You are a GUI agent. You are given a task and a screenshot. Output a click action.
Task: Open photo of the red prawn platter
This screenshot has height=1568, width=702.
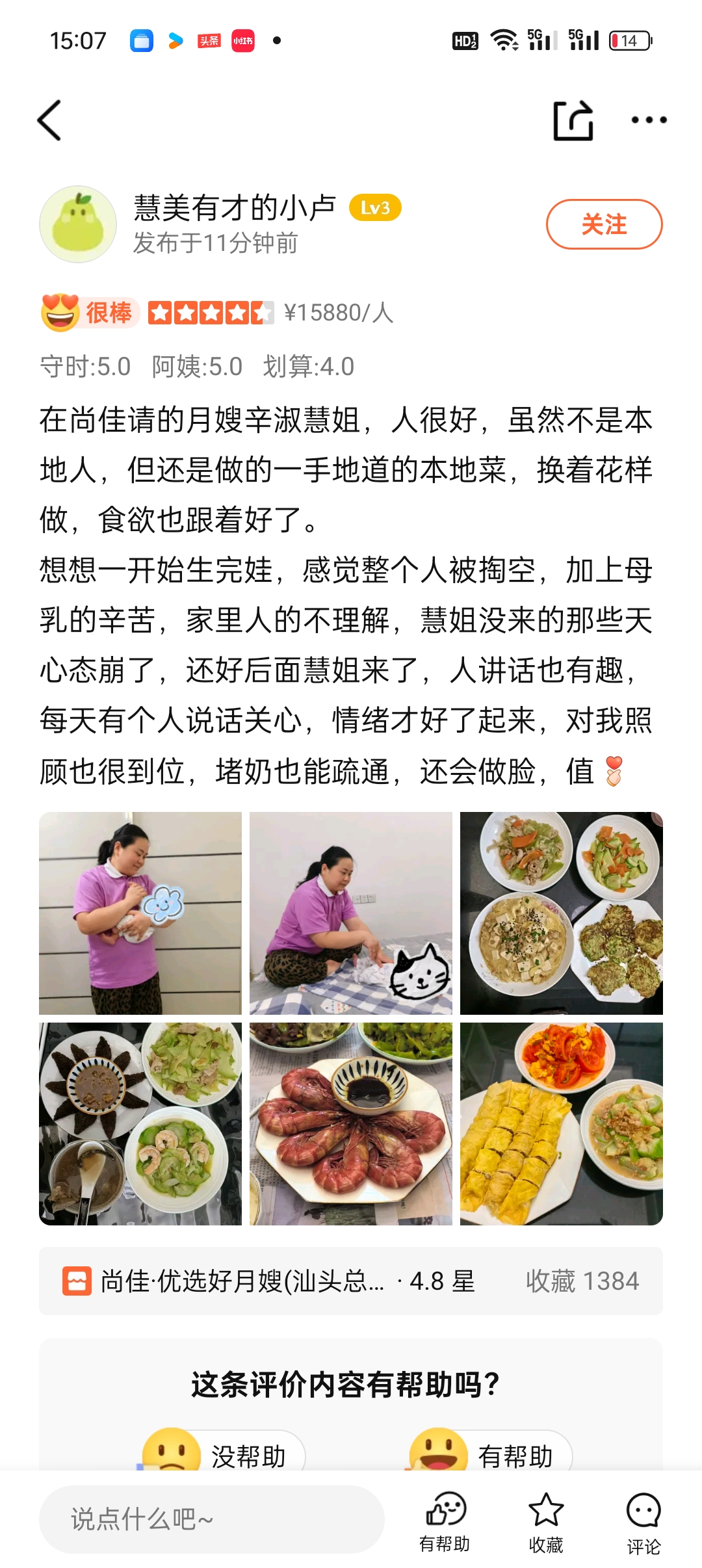351,1123
